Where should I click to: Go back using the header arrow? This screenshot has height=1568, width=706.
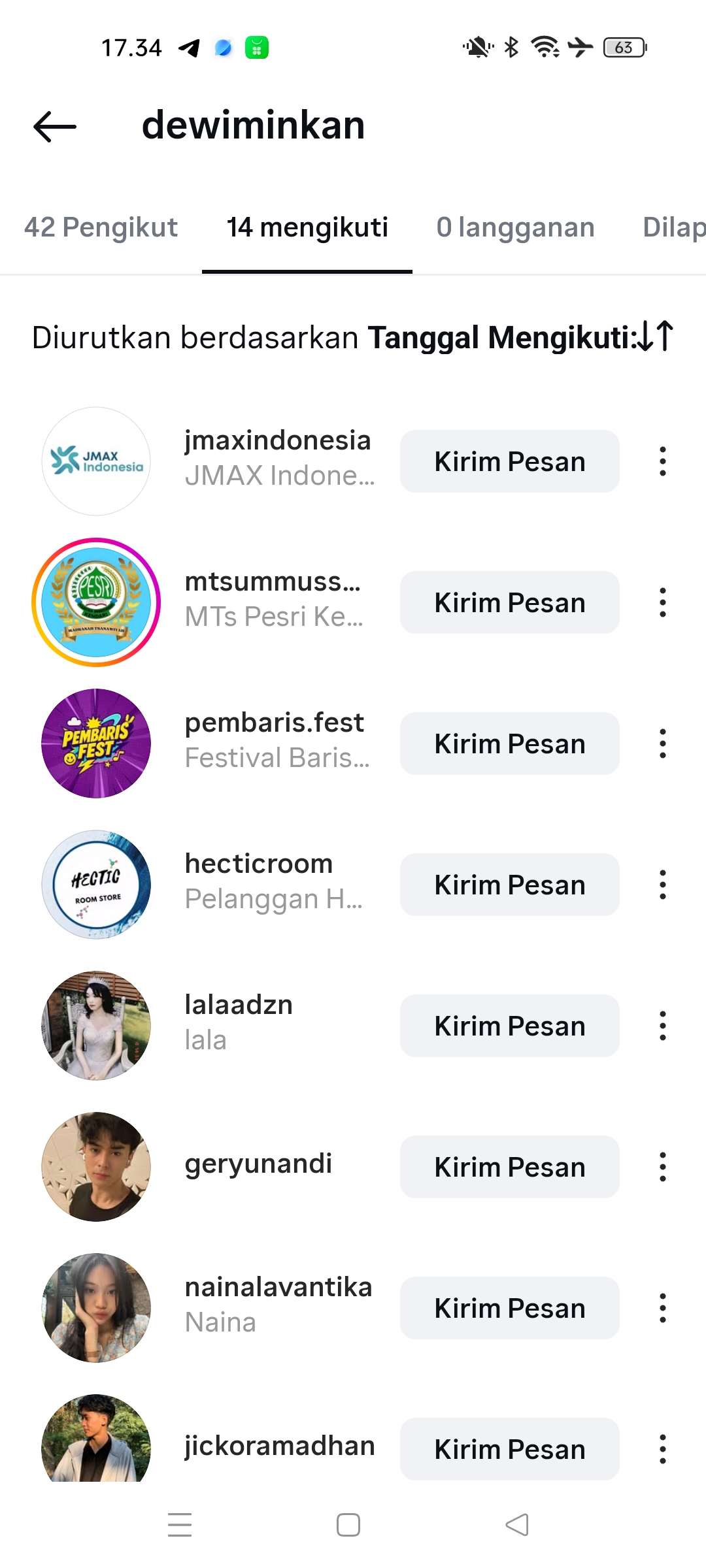pos(55,126)
